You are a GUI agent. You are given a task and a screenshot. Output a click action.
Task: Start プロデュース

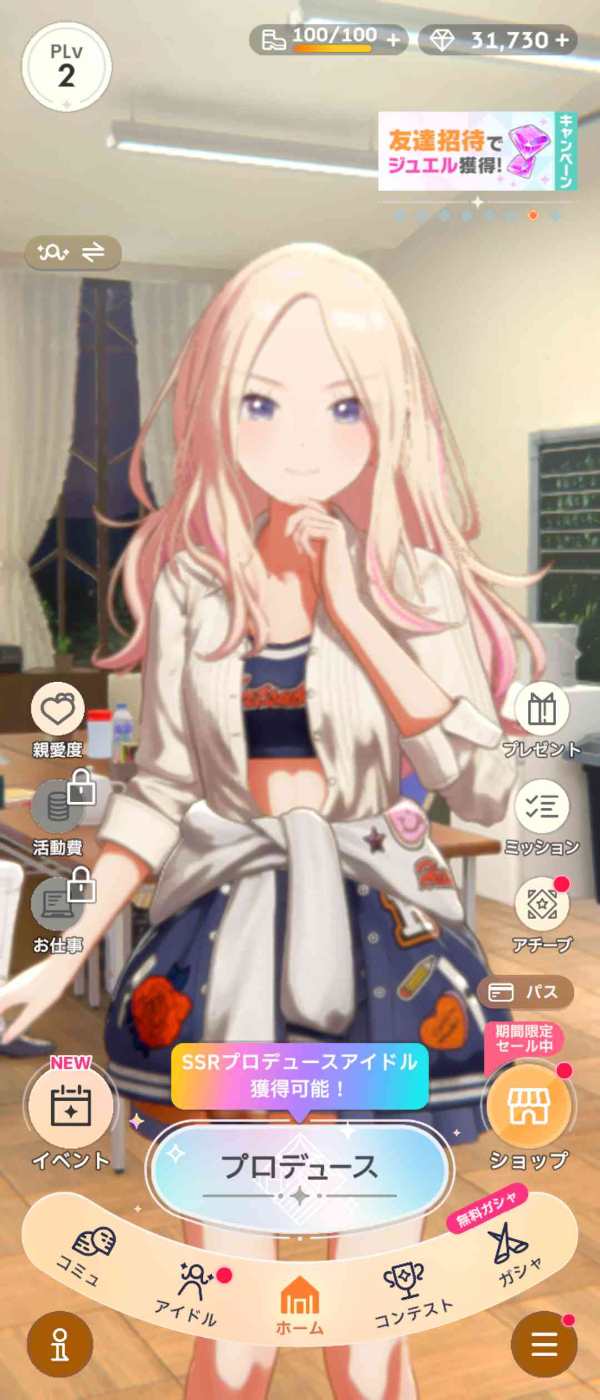click(299, 1167)
